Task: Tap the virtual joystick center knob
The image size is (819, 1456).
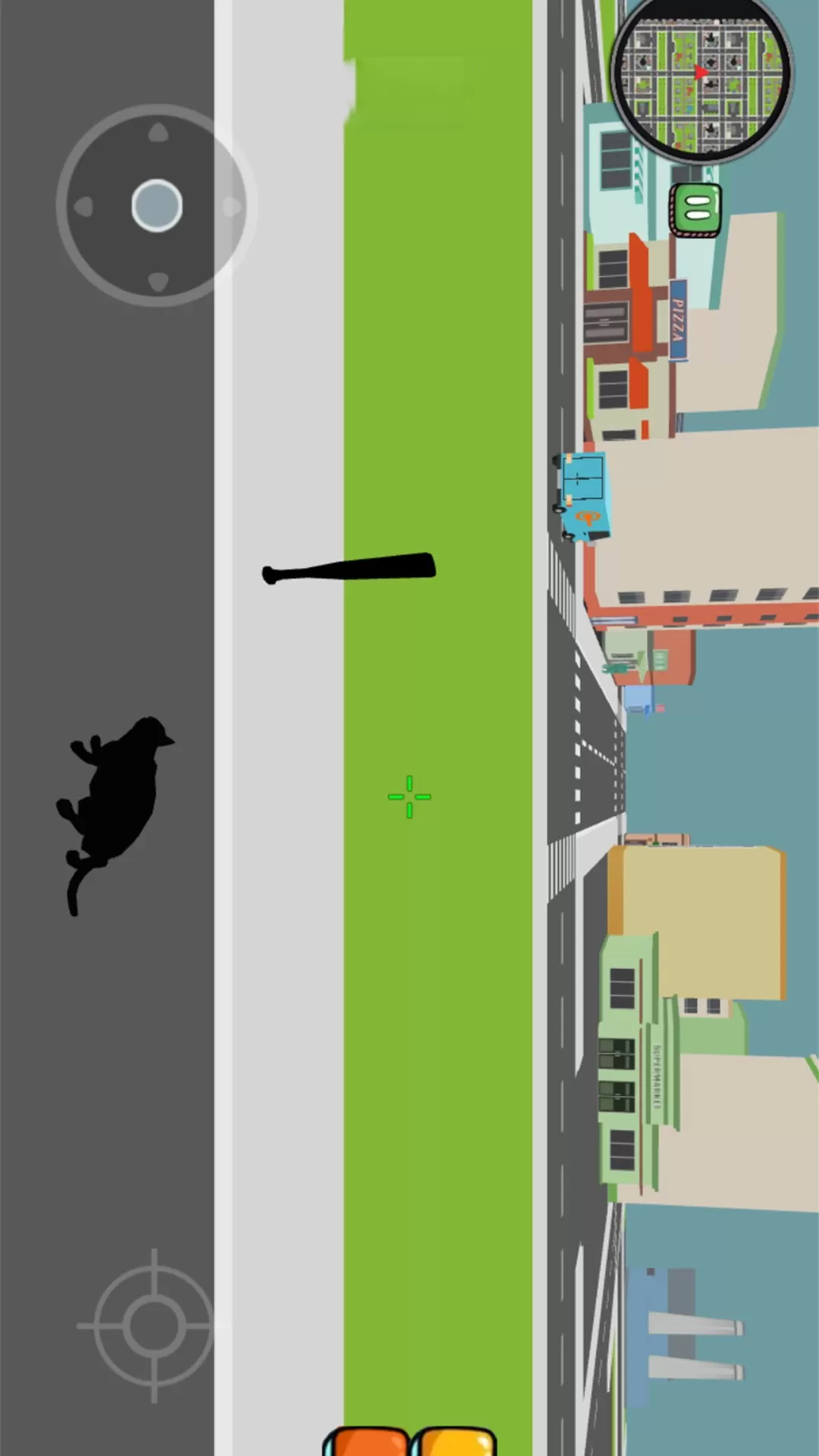Action: 157,206
